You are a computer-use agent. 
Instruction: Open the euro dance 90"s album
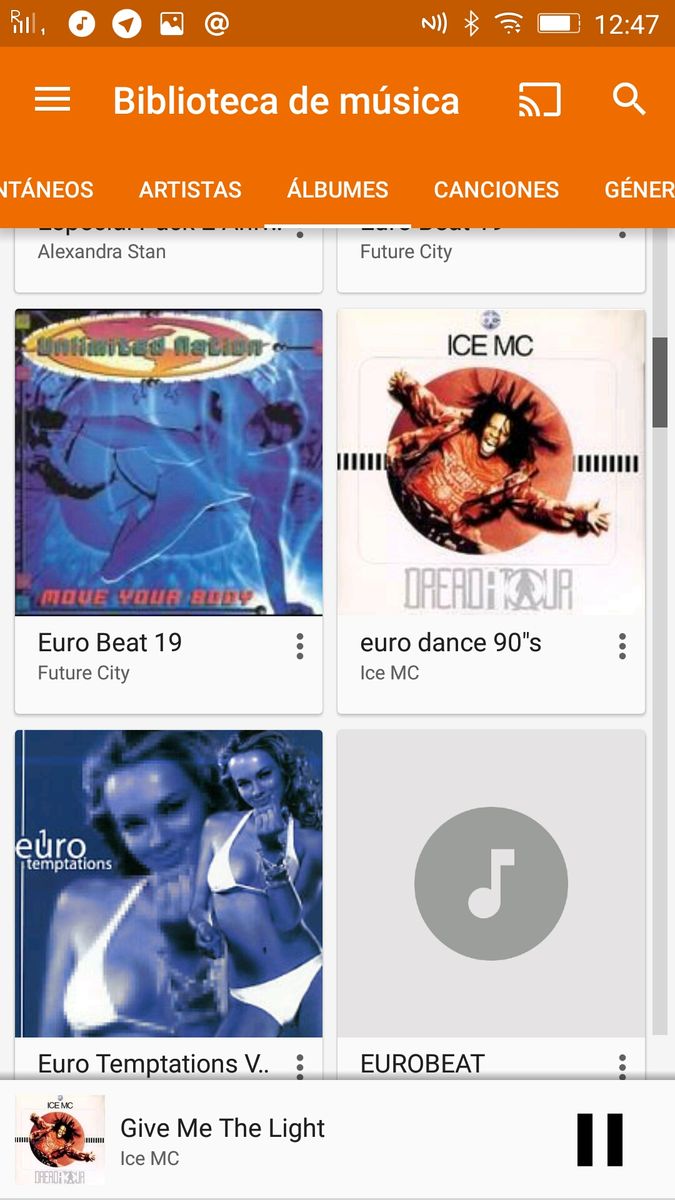tap(491, 462)
